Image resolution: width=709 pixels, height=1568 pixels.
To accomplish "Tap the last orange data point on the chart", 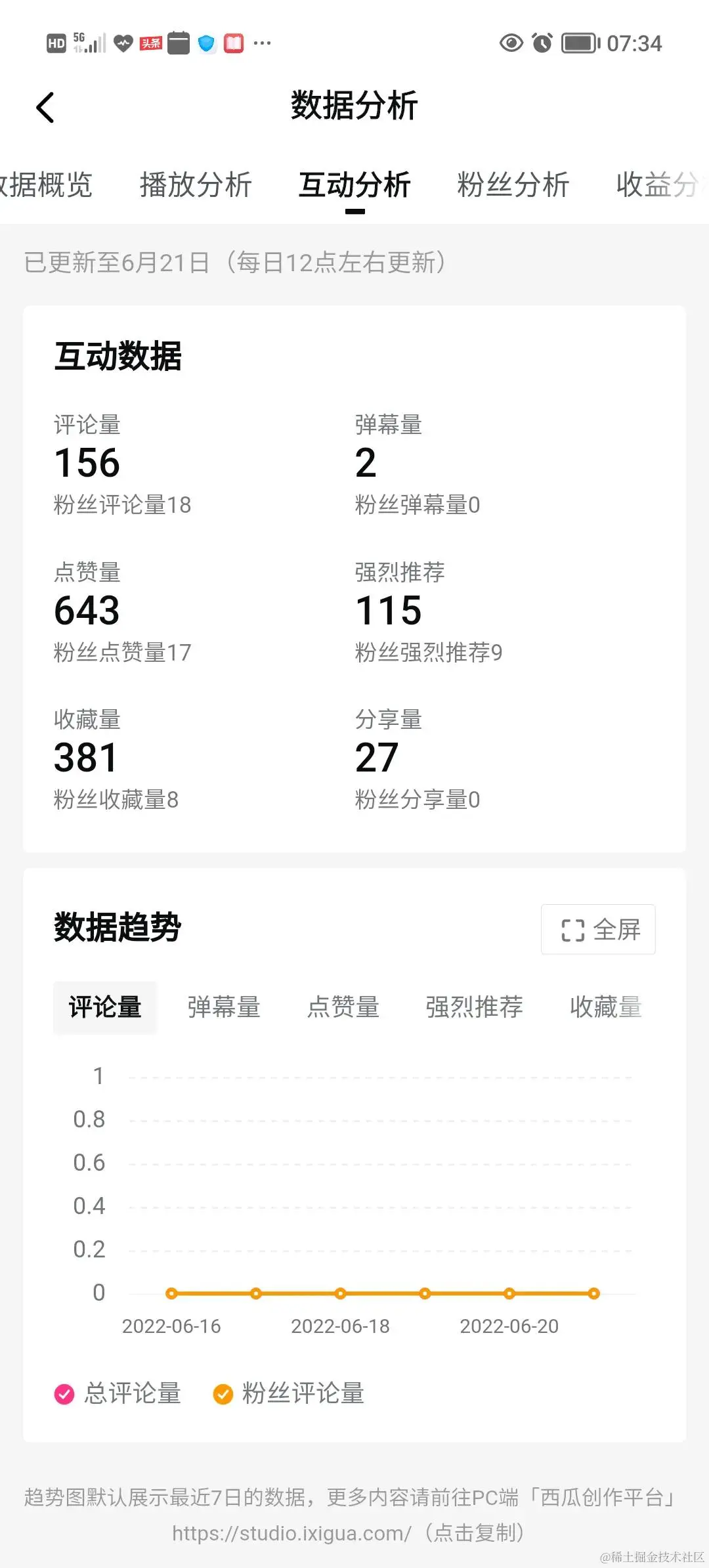I will tap(593, 1293).
